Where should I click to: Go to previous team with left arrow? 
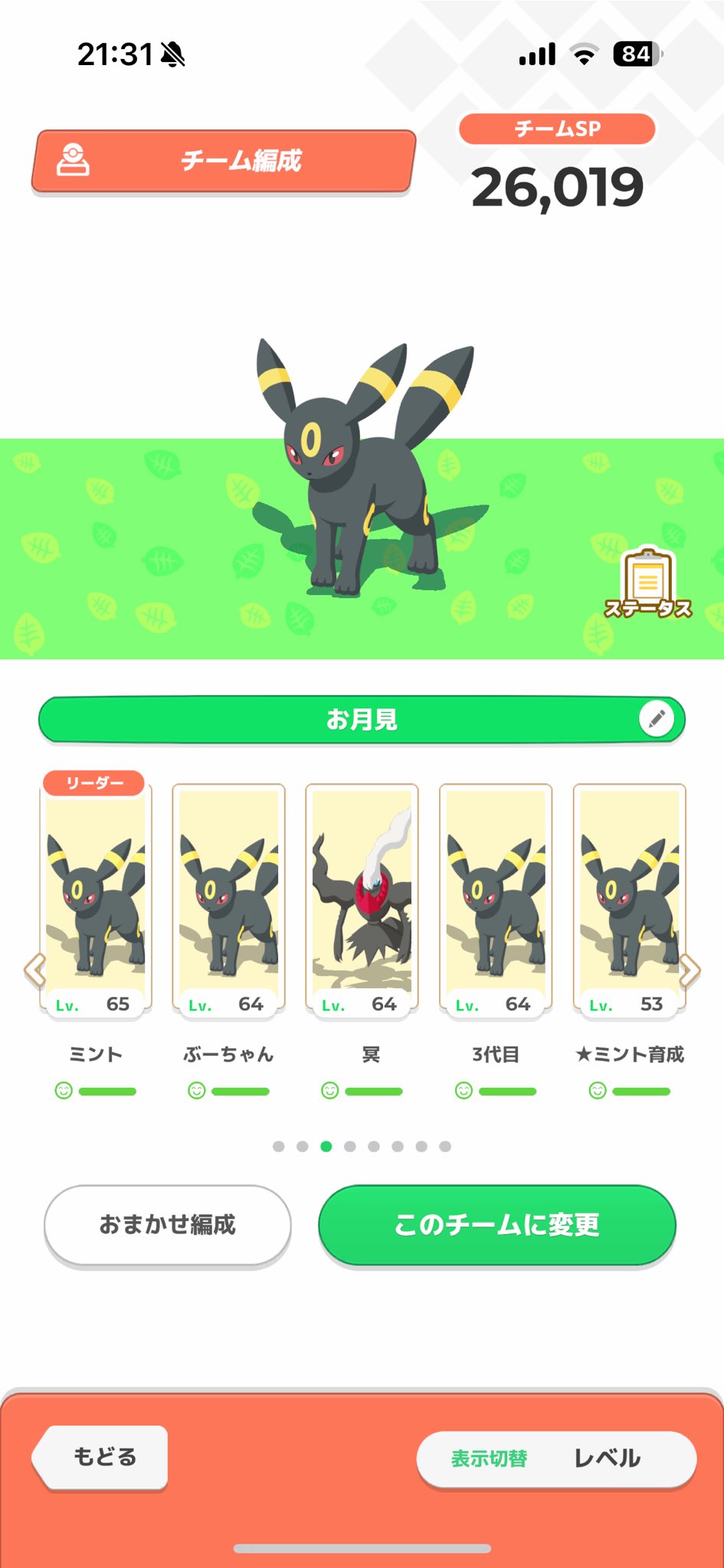pyautogui.click(x=34, y=971)
